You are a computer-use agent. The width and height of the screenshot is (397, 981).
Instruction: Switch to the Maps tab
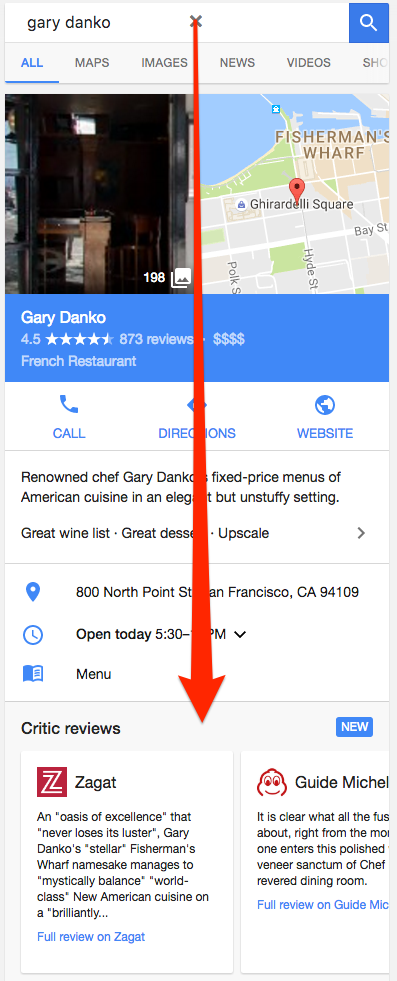[92, 63]
